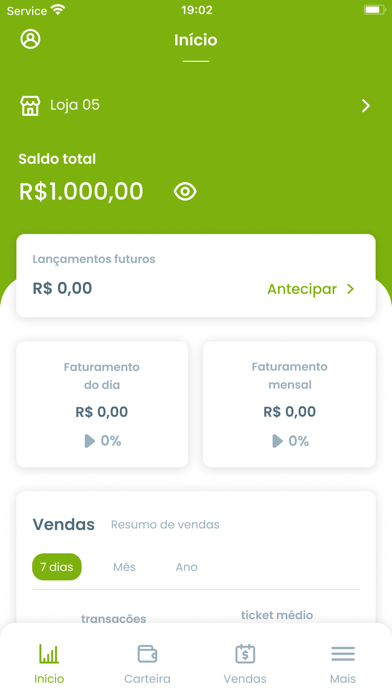The width and height of the screenshot is (392, 696).
Task: Open the Loja 05 store selector
Action: coord(196,106)
